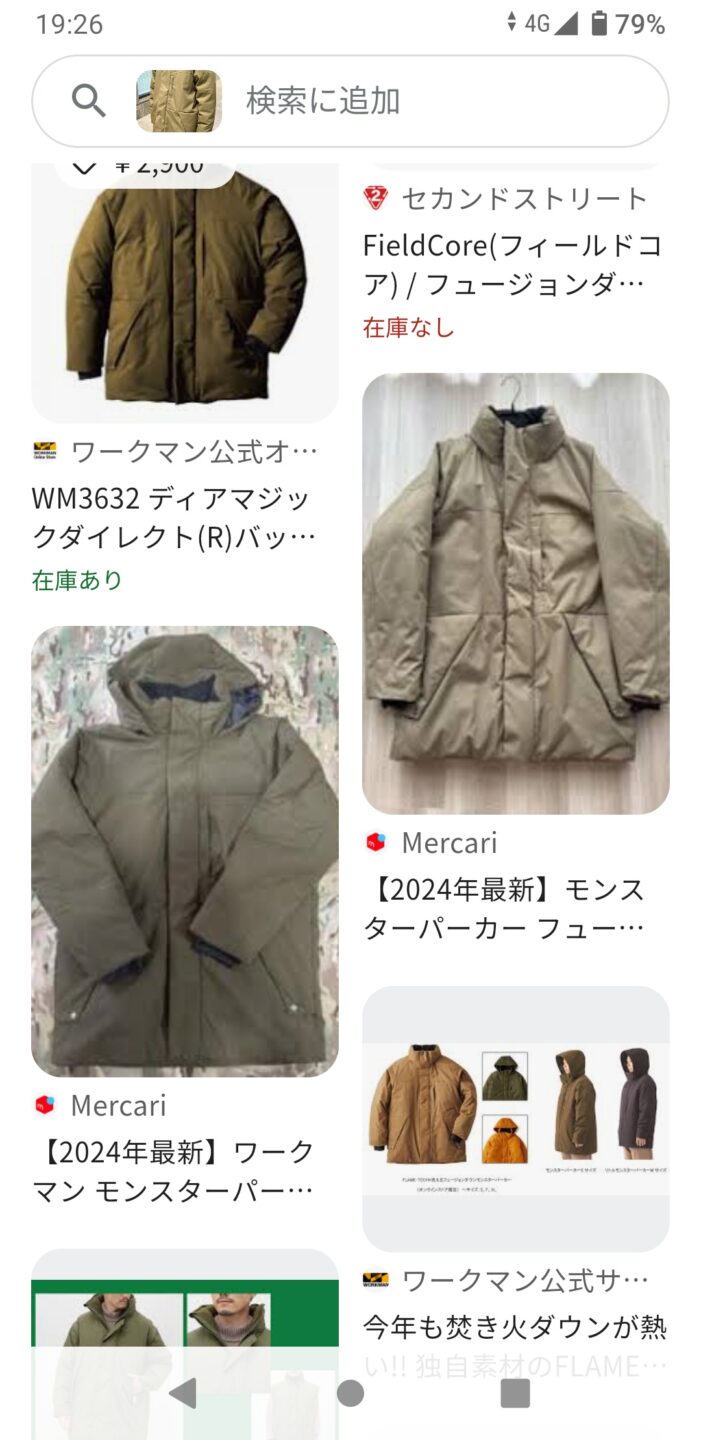The width and height of the screenshot is (701, 1440).
Task: Open recent apps with the square button
Action: (514, 1393)
